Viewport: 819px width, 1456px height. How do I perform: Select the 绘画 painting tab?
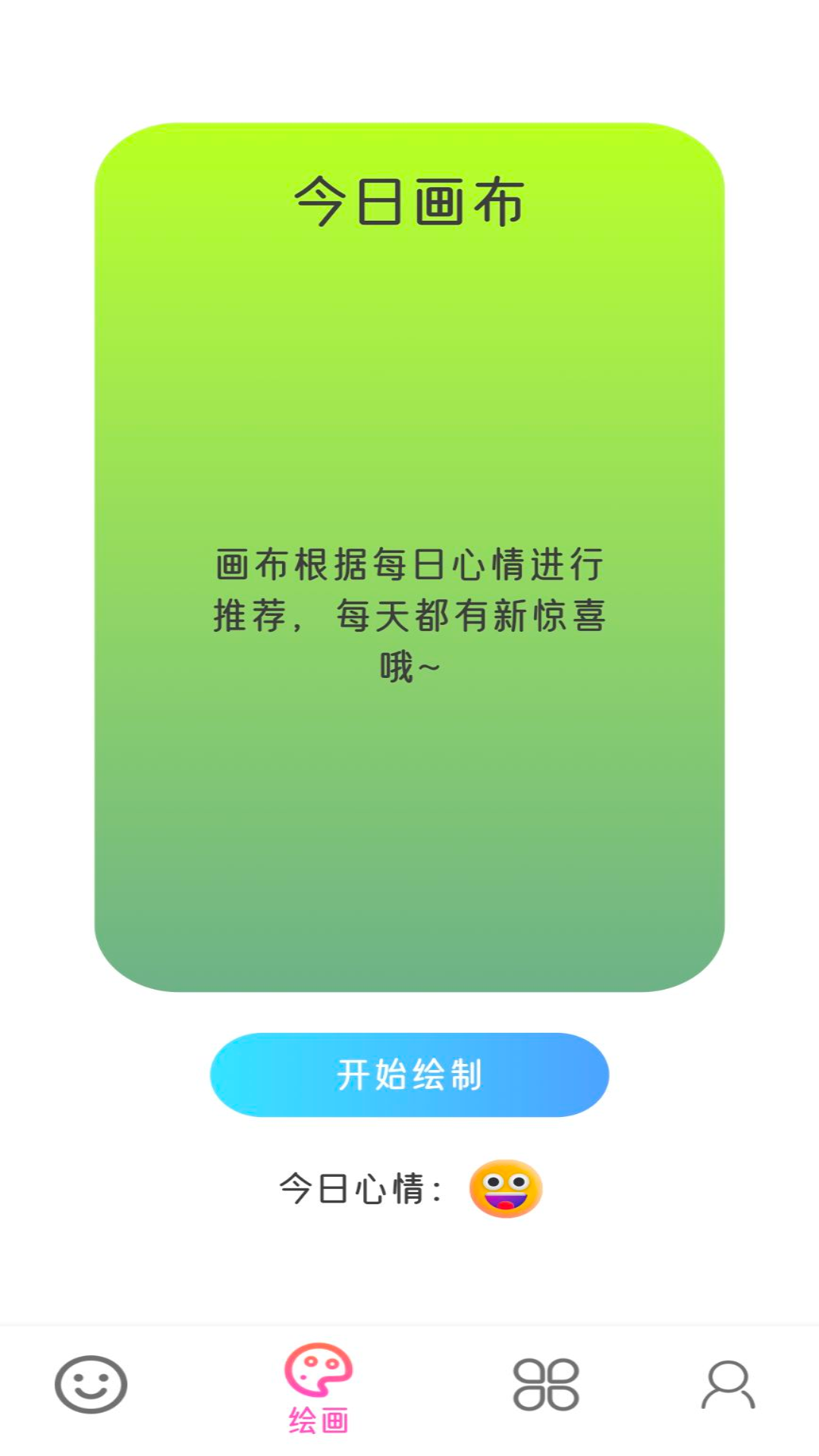pos(318,1388)
